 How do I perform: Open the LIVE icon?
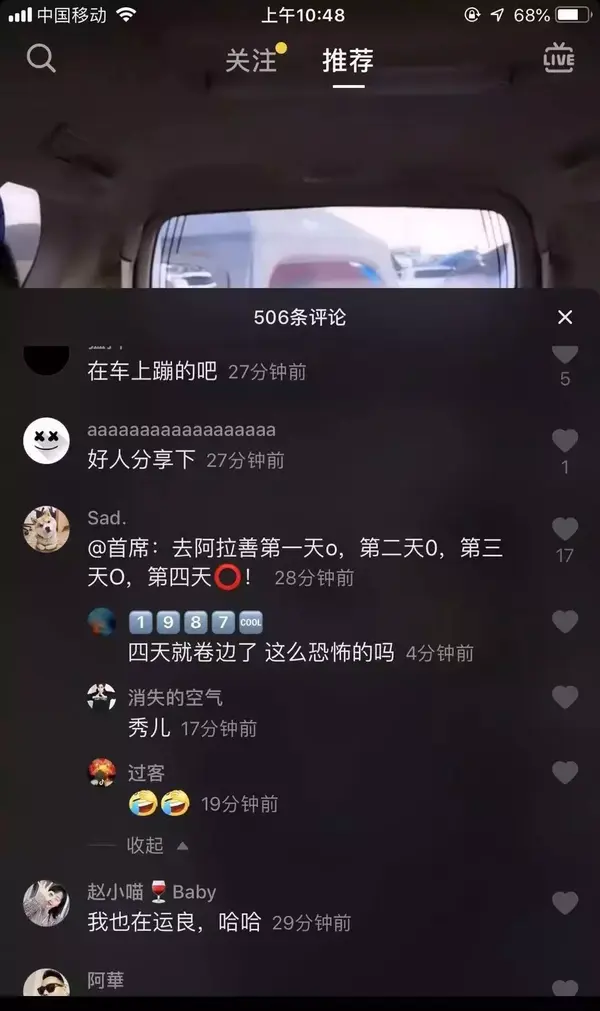point(558,58)
